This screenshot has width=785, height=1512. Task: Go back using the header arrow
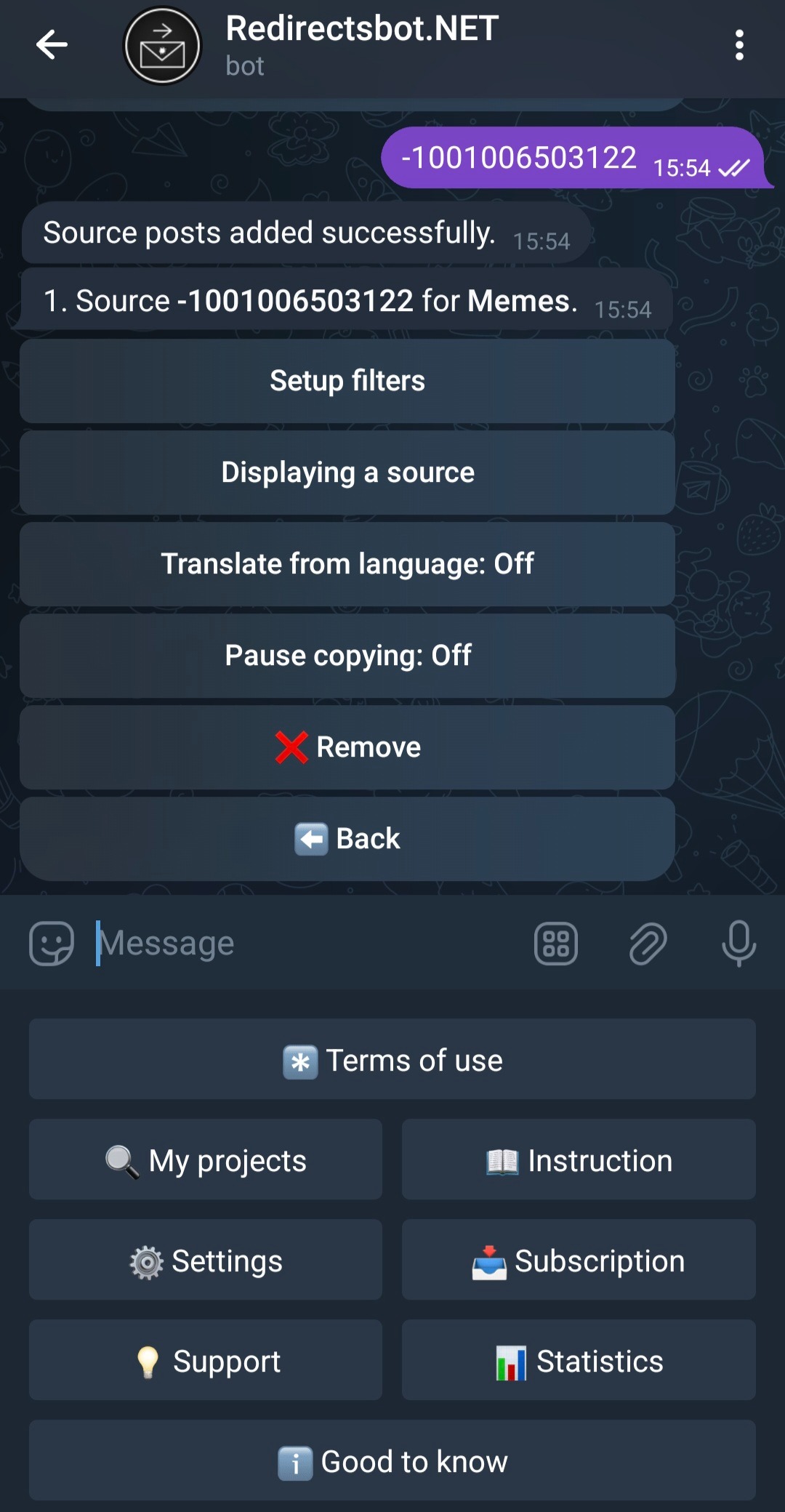click(52, 45)
